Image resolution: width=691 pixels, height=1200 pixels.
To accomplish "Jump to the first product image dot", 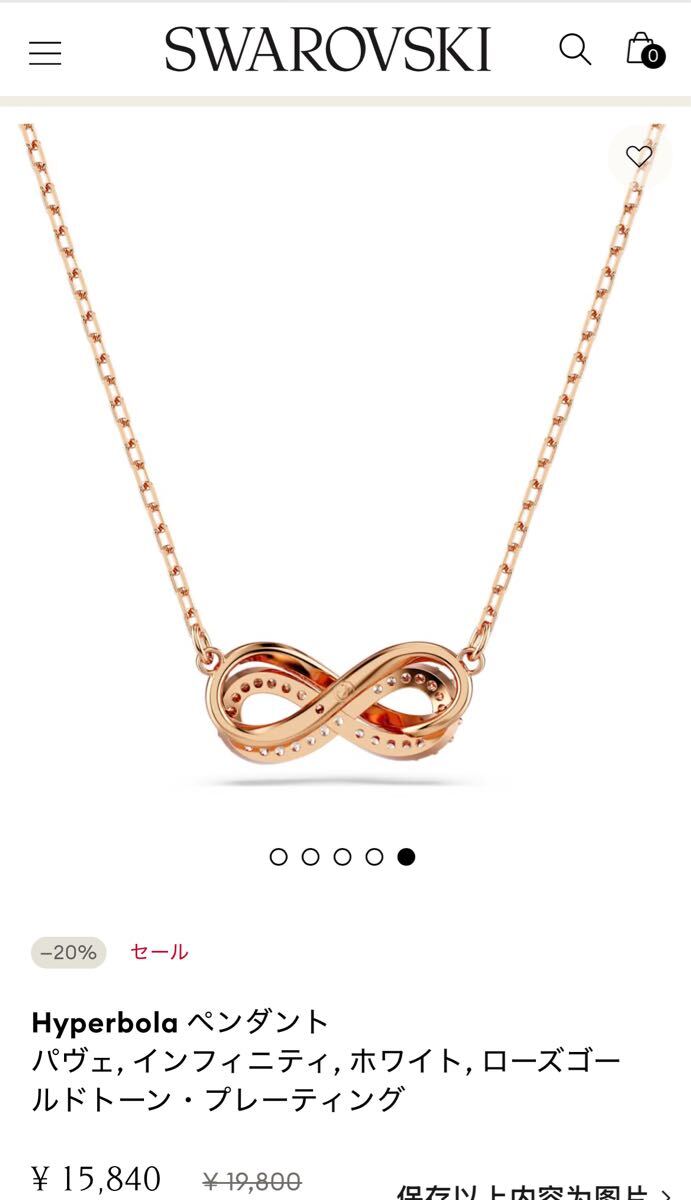I will click(279, 857).
